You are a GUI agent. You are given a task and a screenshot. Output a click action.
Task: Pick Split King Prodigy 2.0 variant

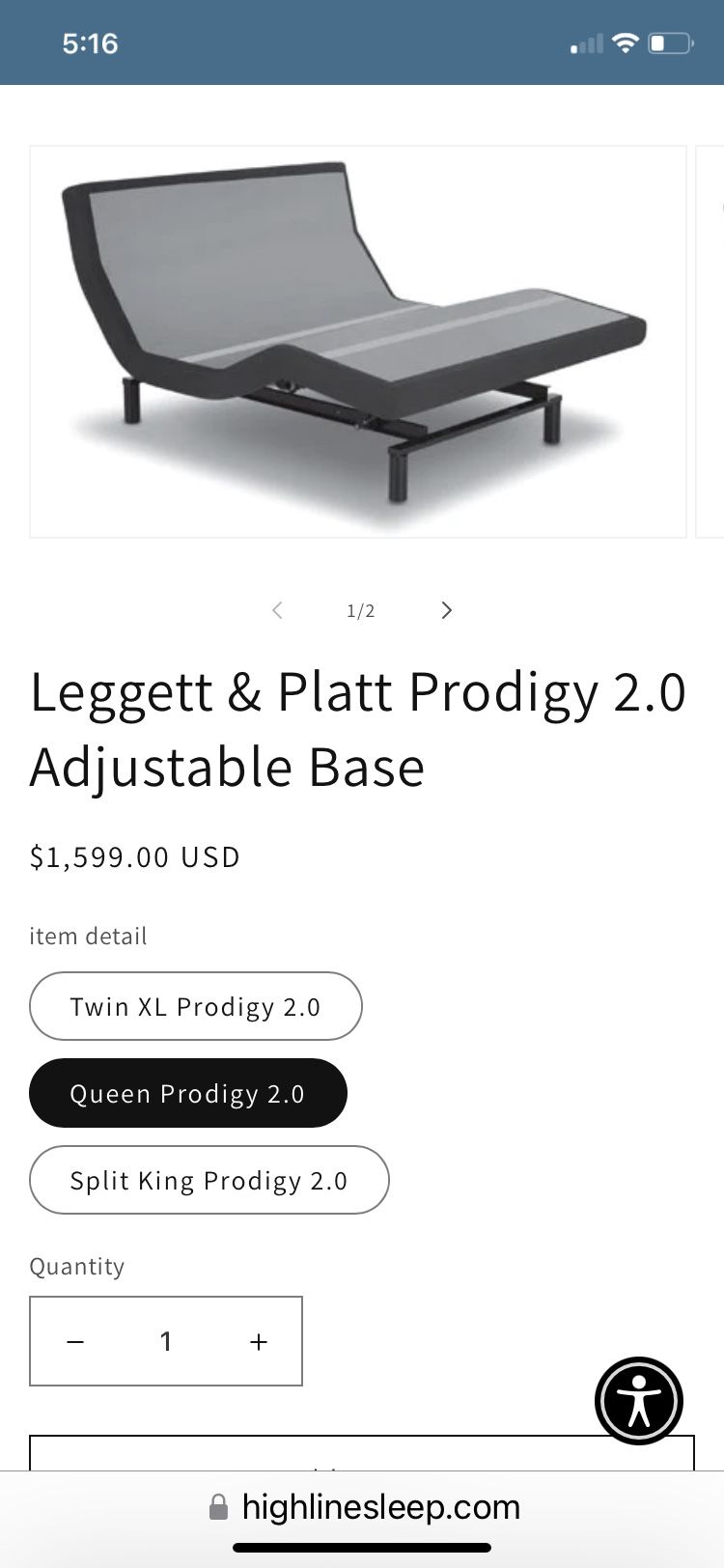[x=209, y=1180]
